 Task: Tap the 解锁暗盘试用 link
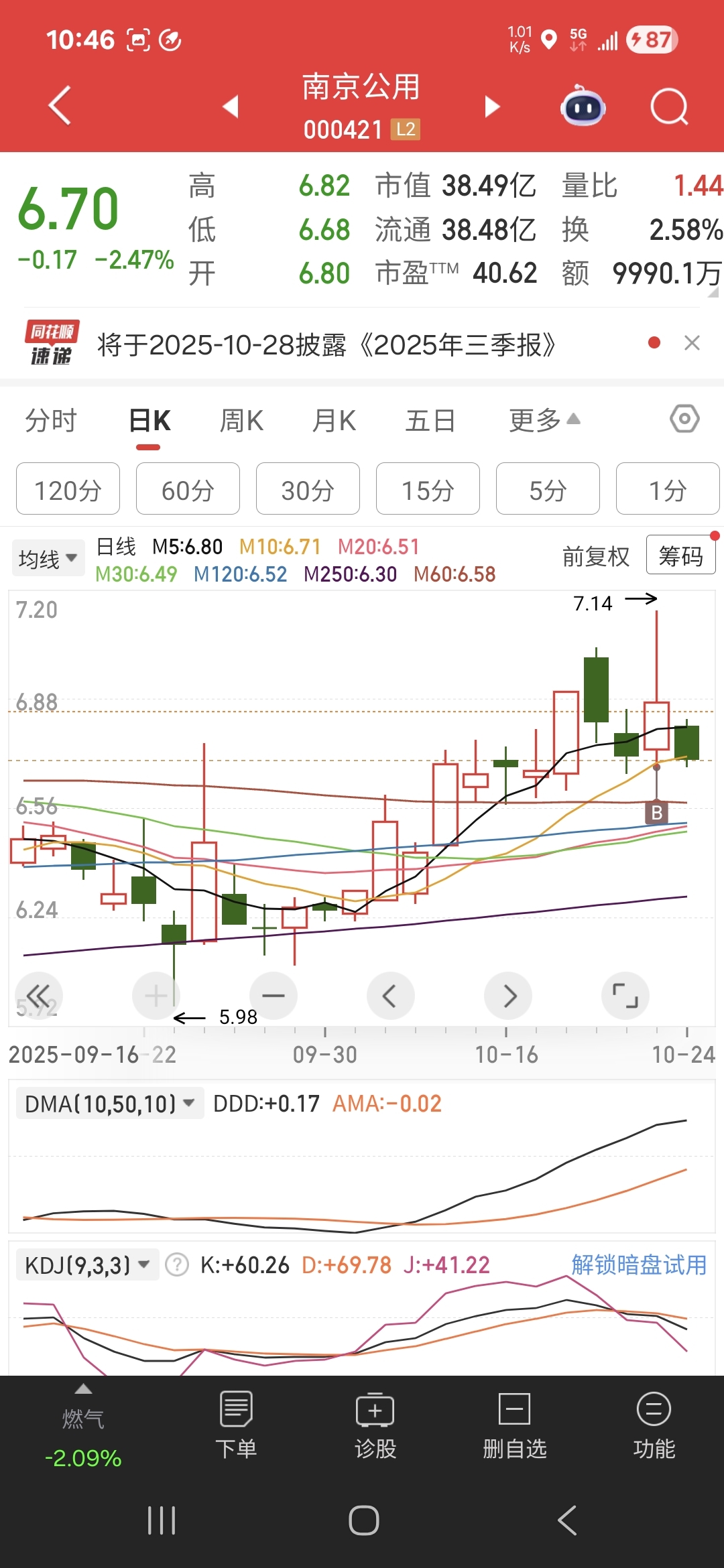(x=639, y=1265)
